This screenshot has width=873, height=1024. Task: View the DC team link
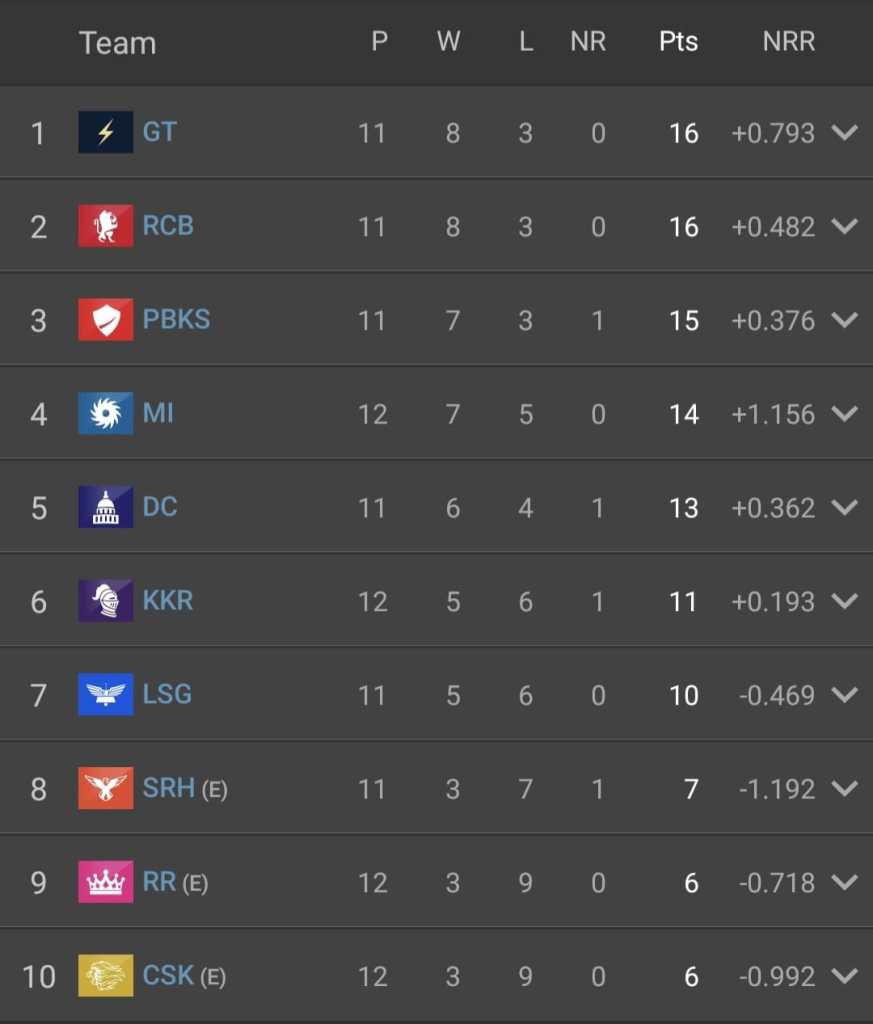[160, 507]
